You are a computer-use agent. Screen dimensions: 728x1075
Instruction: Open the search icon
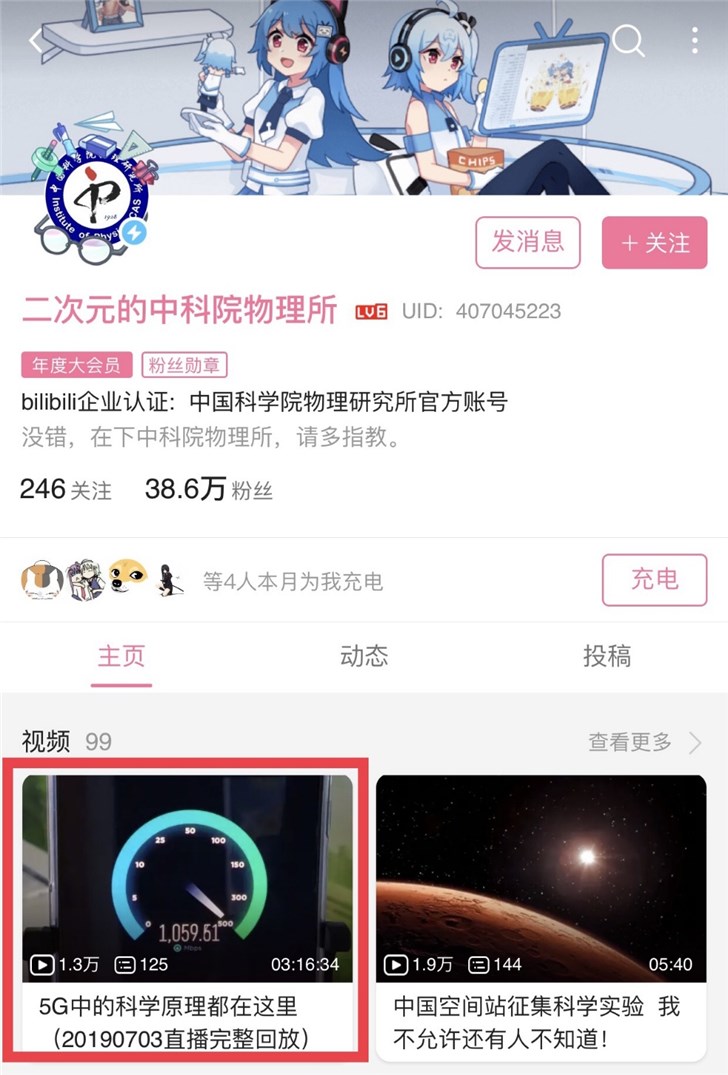pos(628,41)
